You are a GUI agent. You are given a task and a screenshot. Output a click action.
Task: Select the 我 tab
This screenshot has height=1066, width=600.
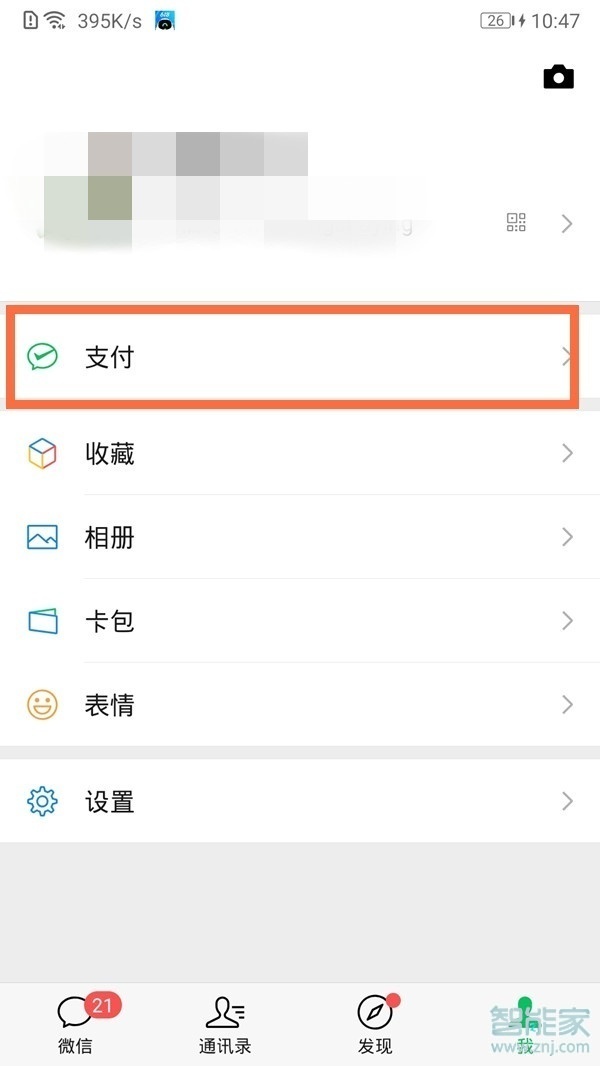pyautogui.click(x=524, y=1025)
